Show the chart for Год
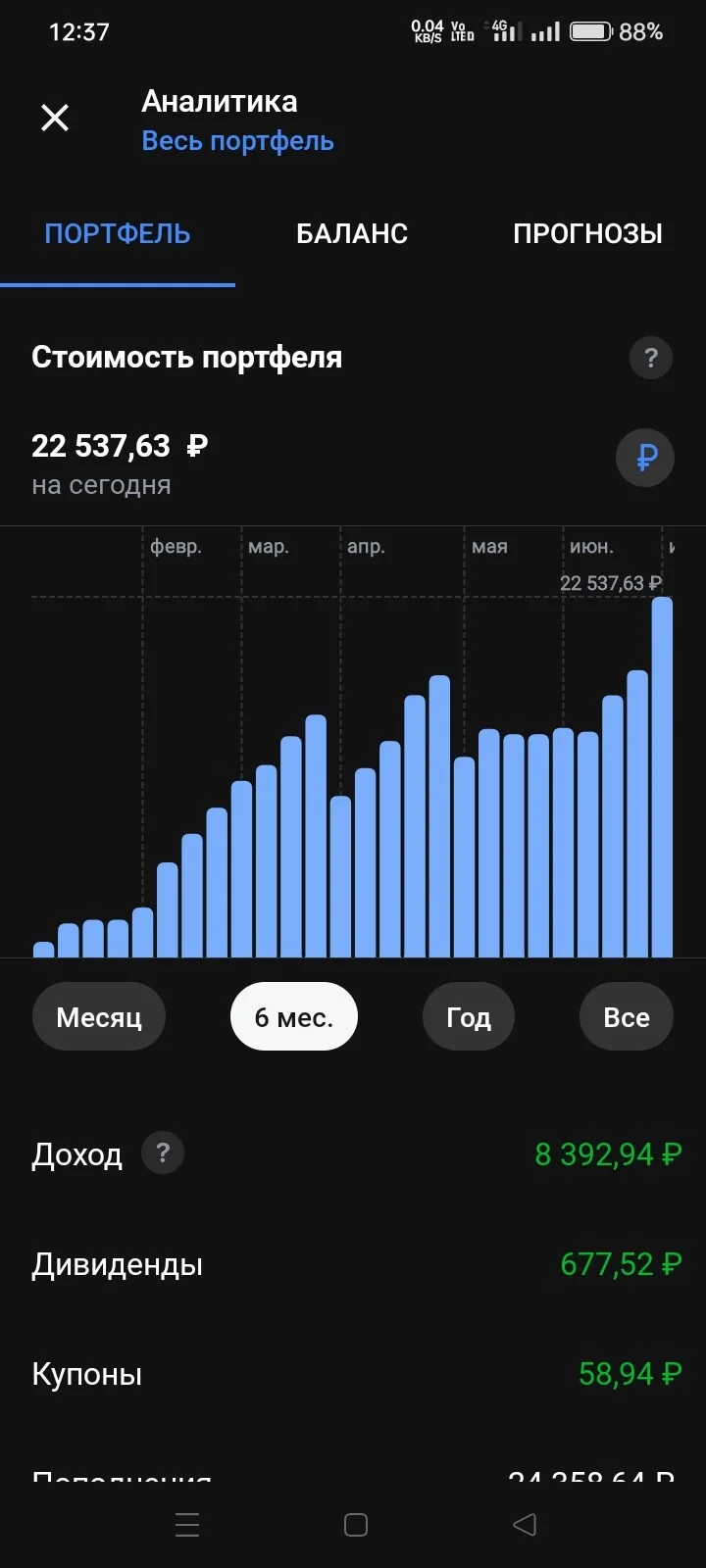The image size is (706, 1568). pyautogui.click(x=469, y=1017)
